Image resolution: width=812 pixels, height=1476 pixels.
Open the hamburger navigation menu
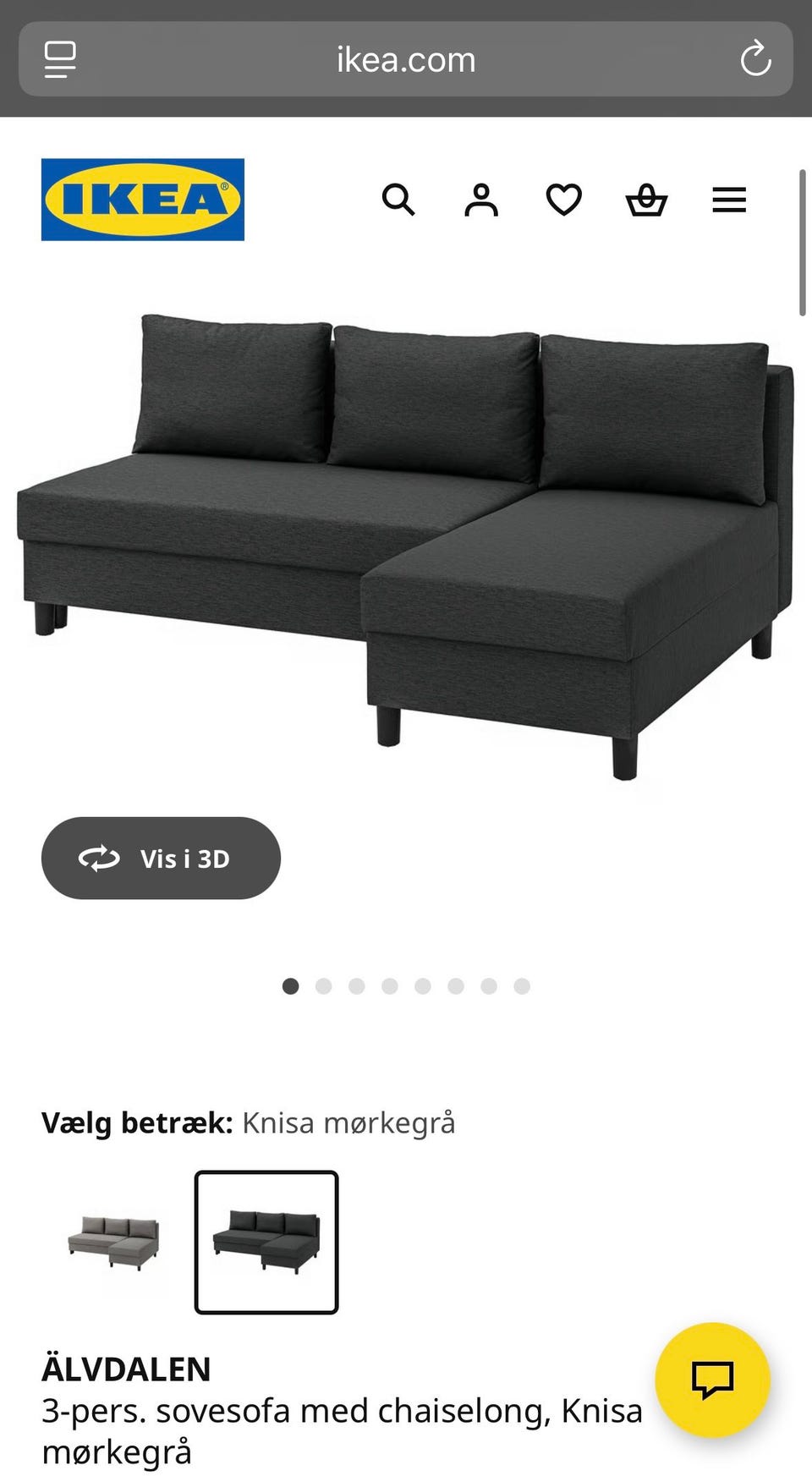[x=729, y=200]
